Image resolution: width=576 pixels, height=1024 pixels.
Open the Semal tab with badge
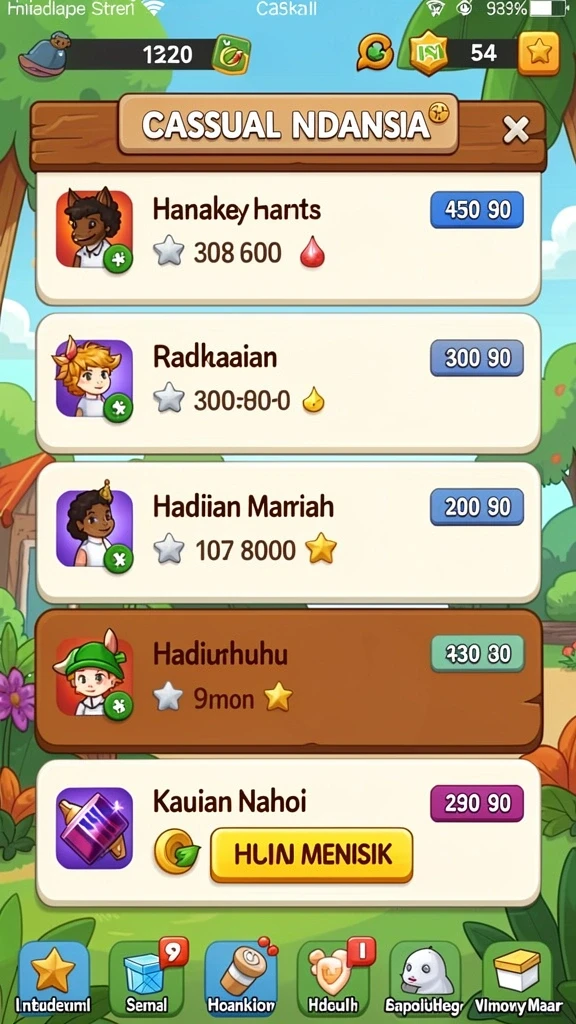pyautogui.click(x=147, y=978)
